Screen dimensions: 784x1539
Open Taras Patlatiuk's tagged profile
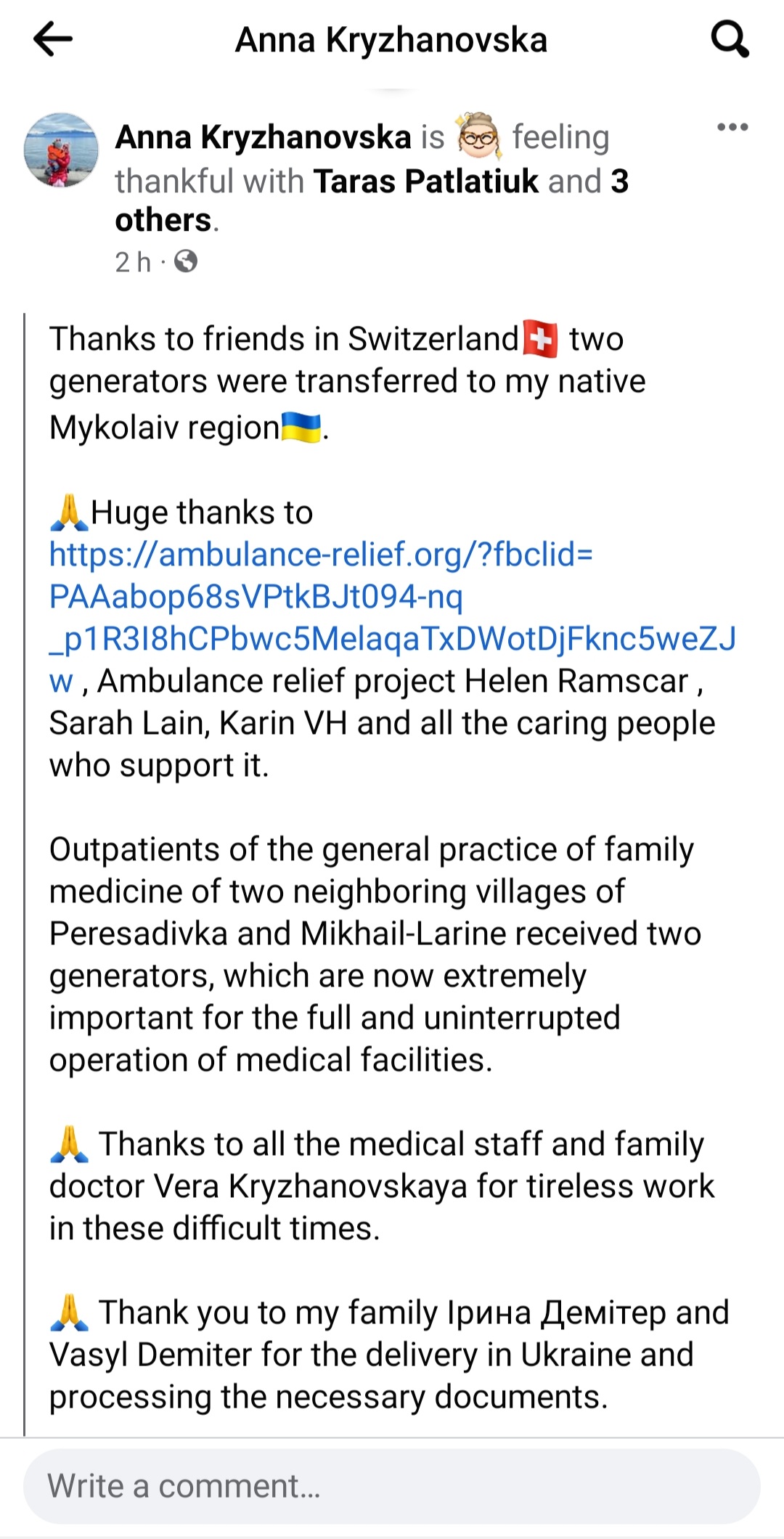(426, 181)
